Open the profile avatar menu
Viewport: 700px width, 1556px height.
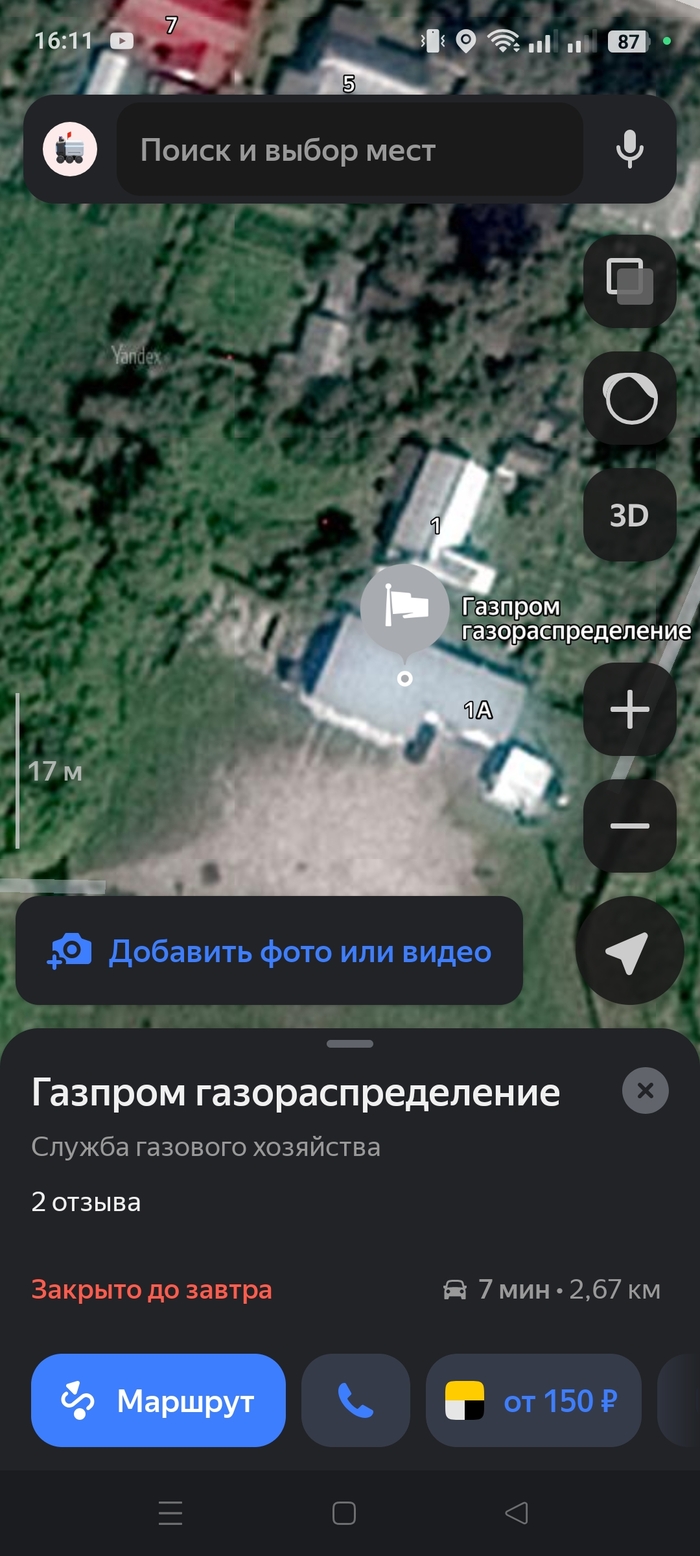coord(70,150)
